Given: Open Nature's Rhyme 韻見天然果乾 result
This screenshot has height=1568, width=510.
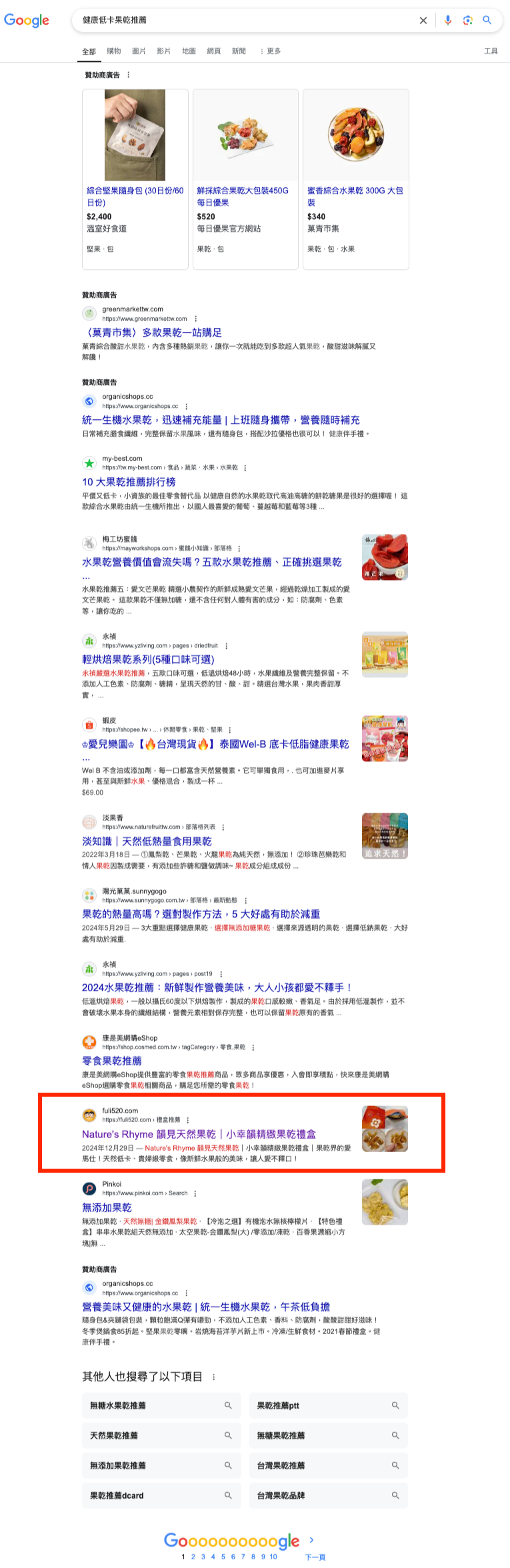Looking at the screenshot, I should pos(199,1133).
